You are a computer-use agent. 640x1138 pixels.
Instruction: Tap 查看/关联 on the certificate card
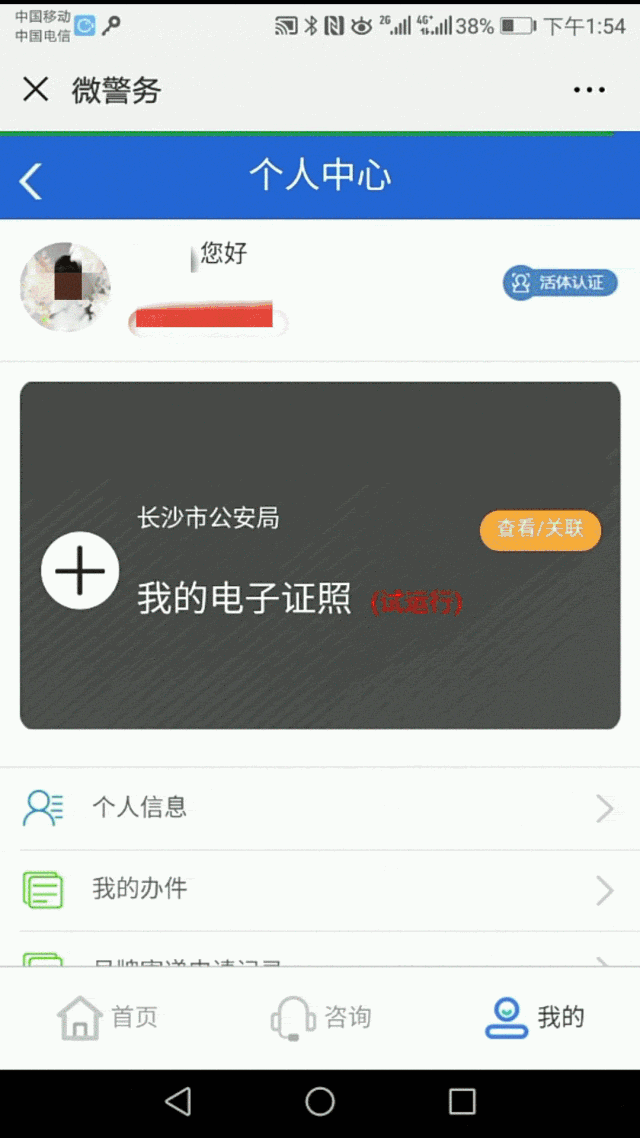pyautogui.click(x=540, y=529)
